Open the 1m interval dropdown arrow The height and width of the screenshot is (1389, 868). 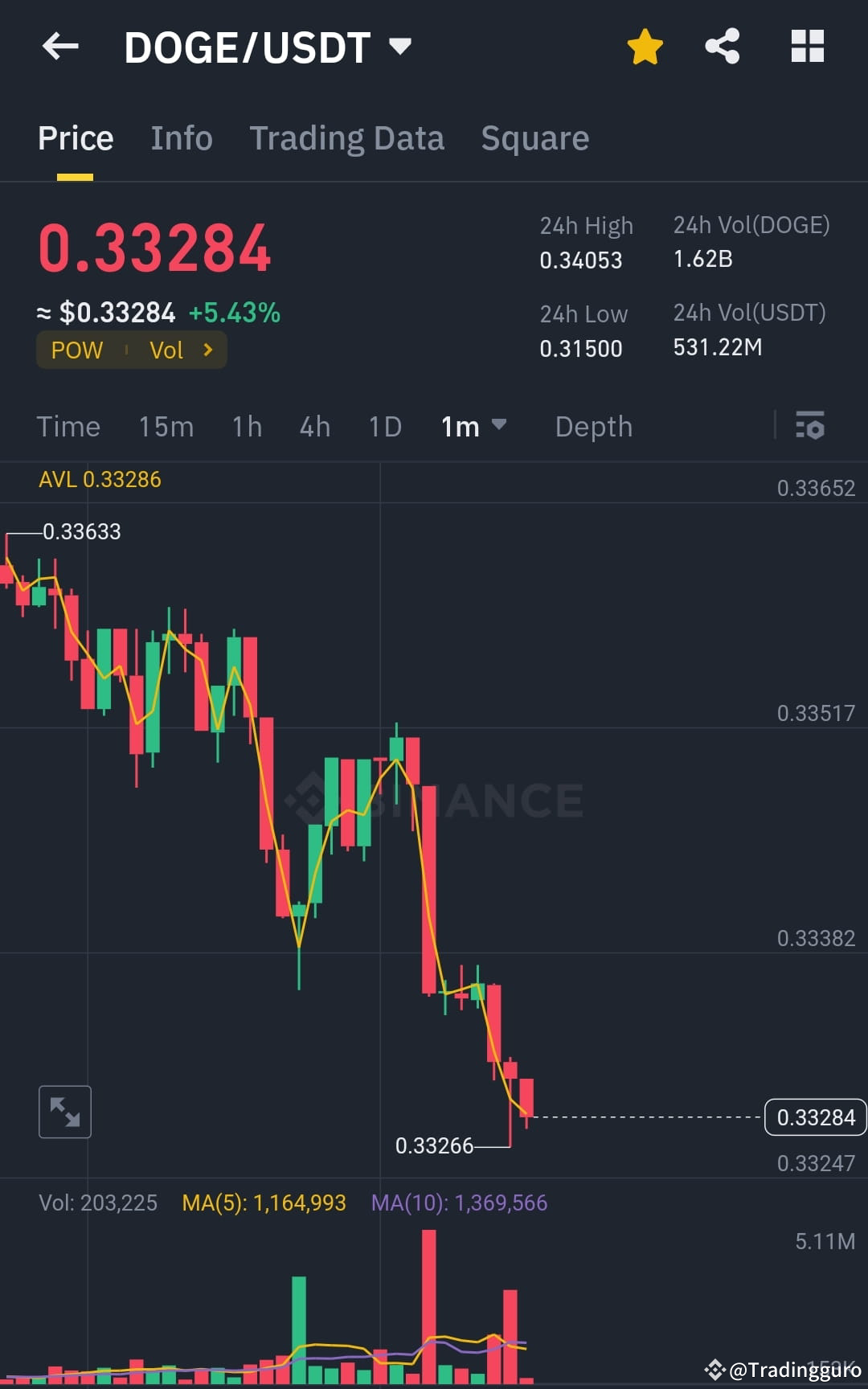point(500,427)
